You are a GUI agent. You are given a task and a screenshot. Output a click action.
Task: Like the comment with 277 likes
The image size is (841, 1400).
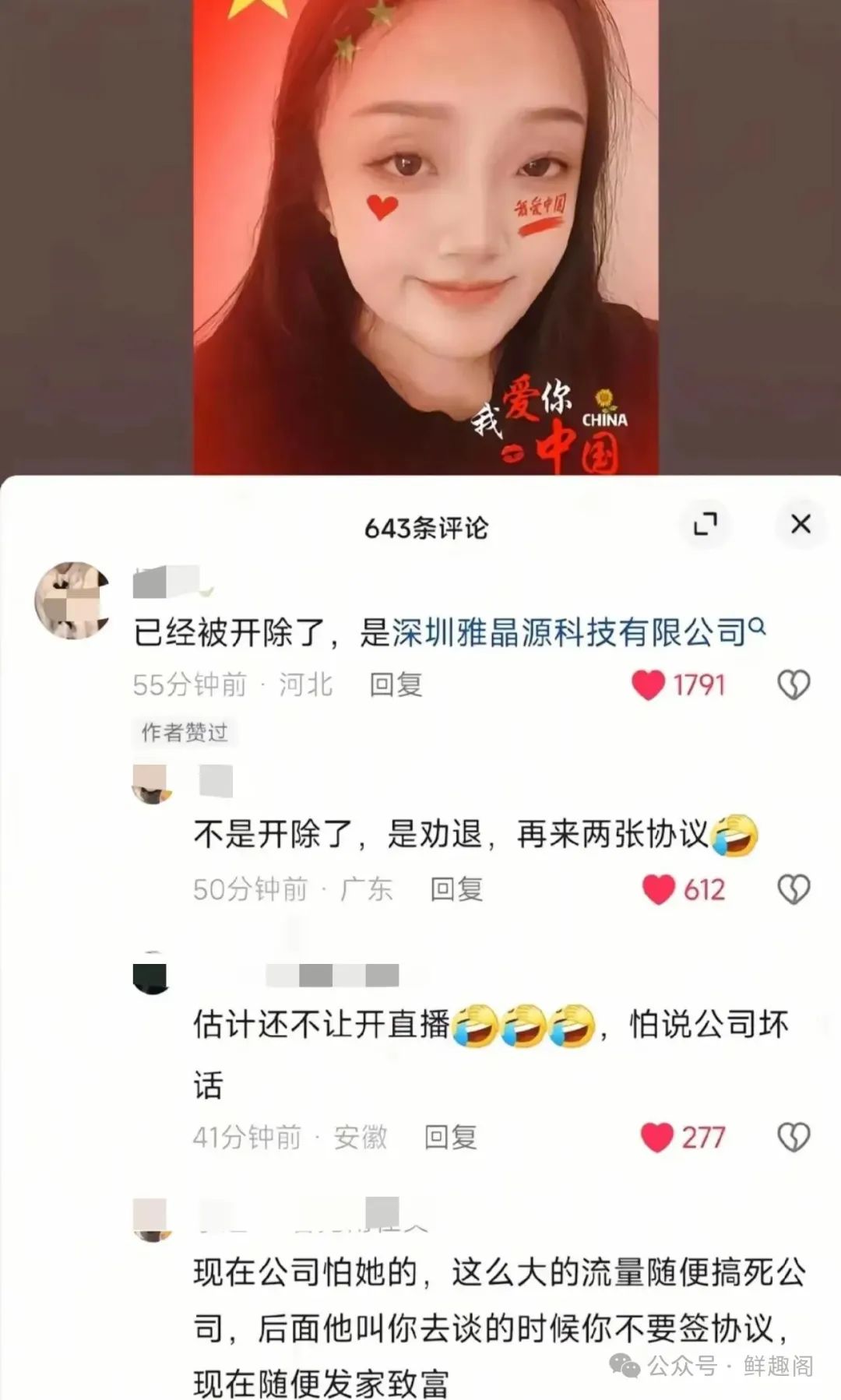coord(656,1137)
